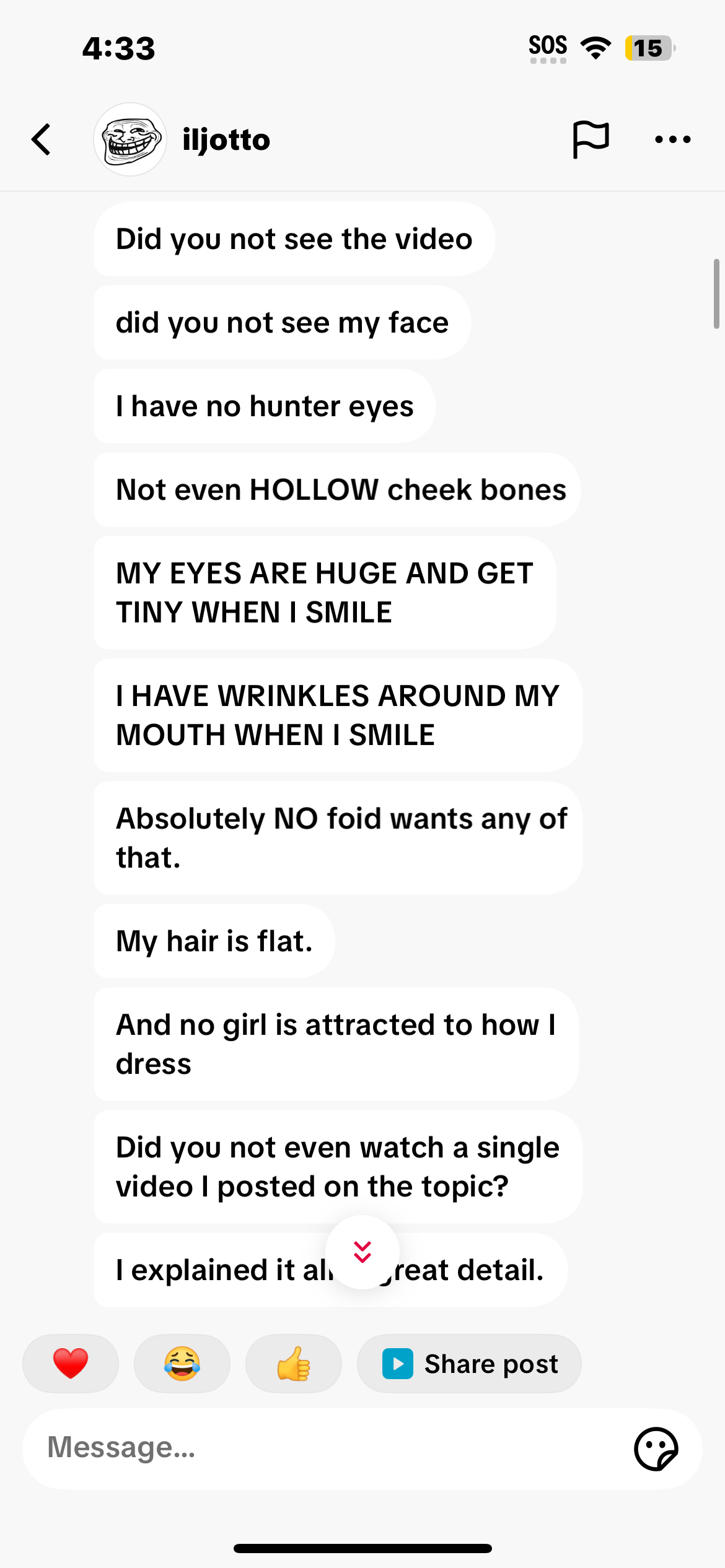Open iljotto's profile picture
The height and width of the screenshot is (1568, 725).
click(x=130, y=139)
